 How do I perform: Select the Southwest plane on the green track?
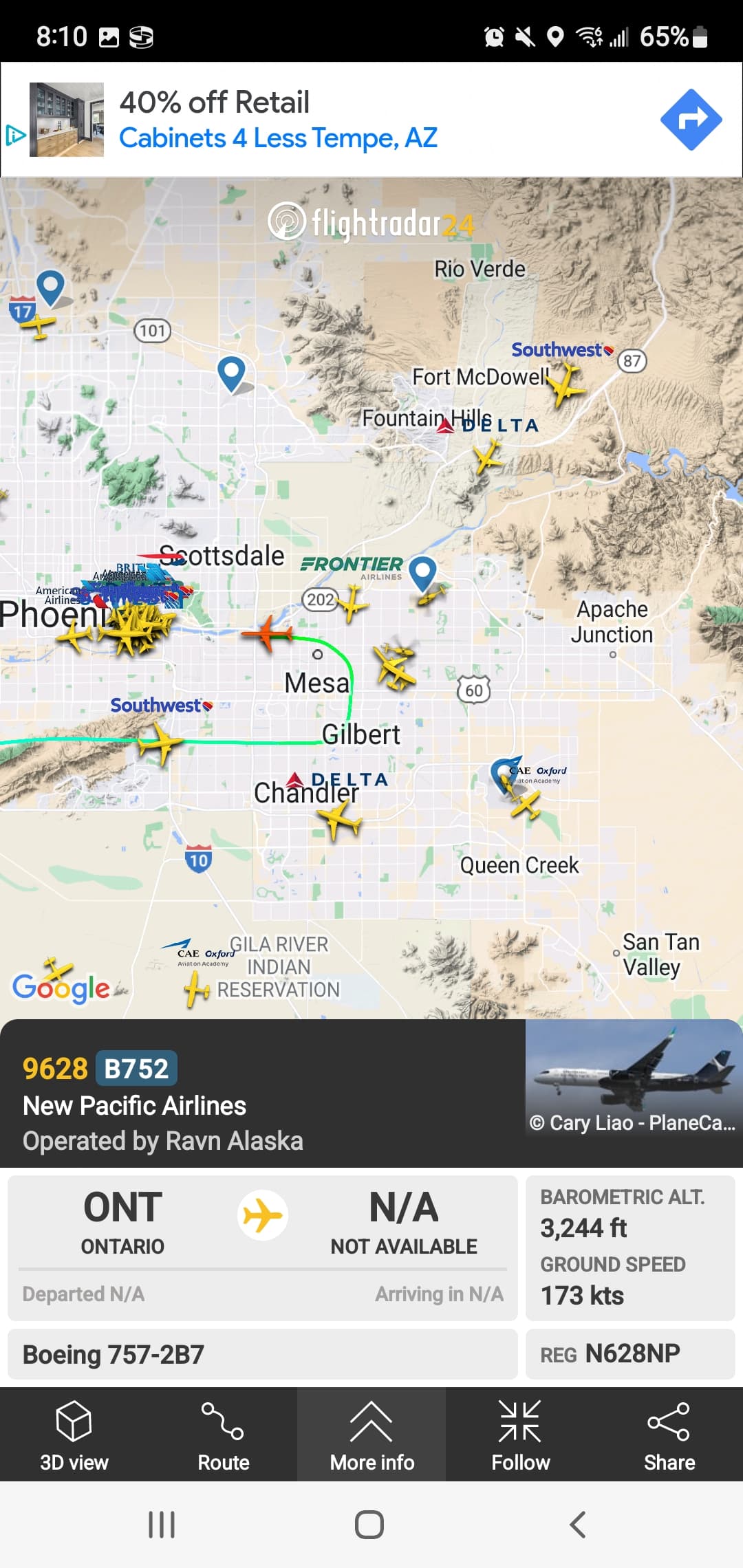click(x=161, y=743)
